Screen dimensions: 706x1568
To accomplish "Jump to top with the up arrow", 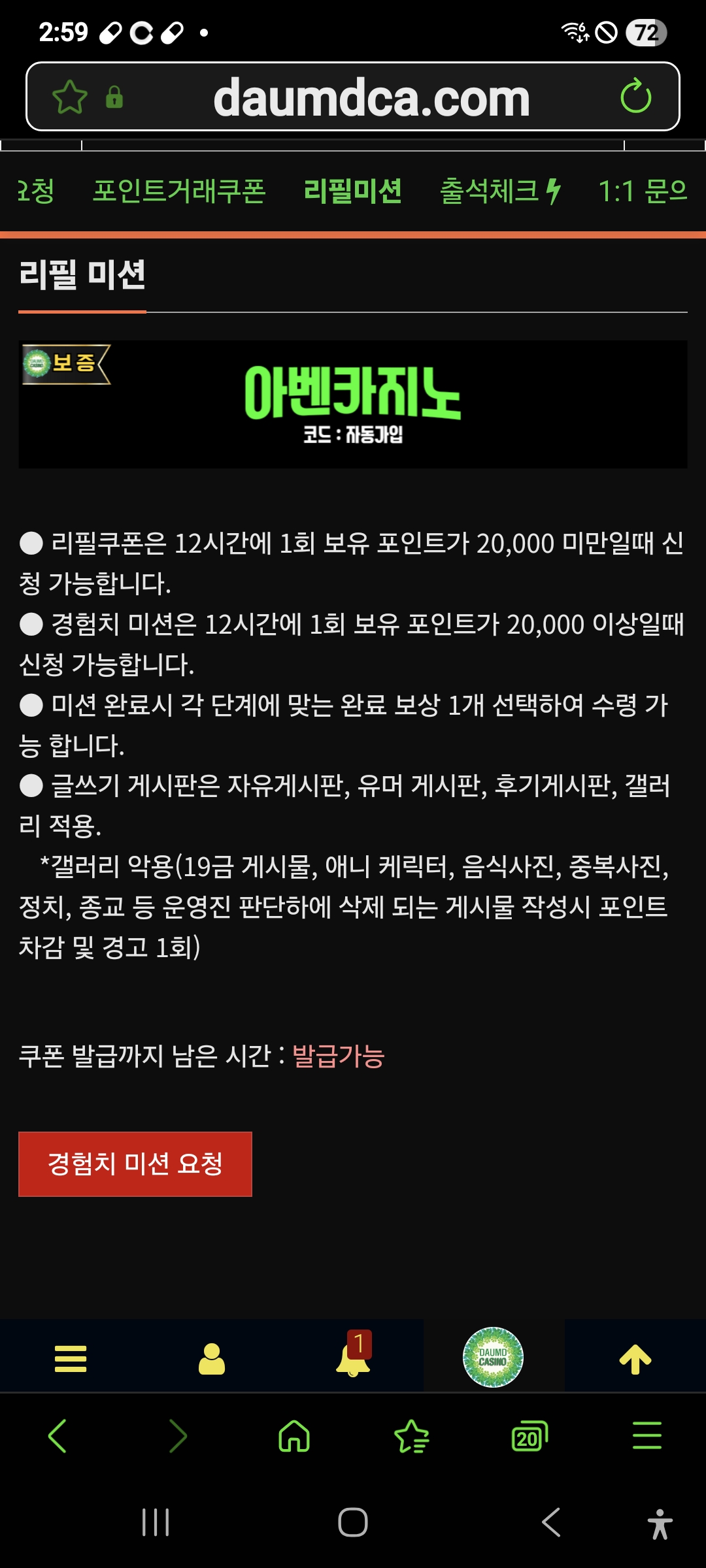I will tap(635, 1359).
